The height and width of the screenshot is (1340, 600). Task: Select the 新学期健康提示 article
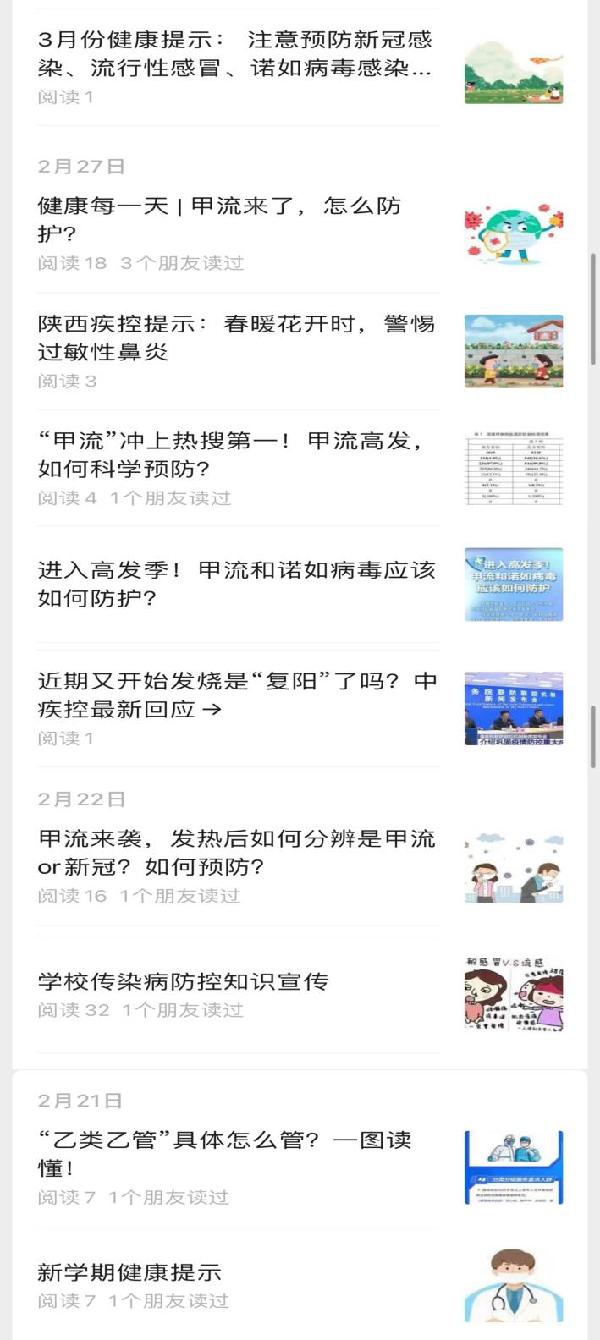[x=130, y=1273]
